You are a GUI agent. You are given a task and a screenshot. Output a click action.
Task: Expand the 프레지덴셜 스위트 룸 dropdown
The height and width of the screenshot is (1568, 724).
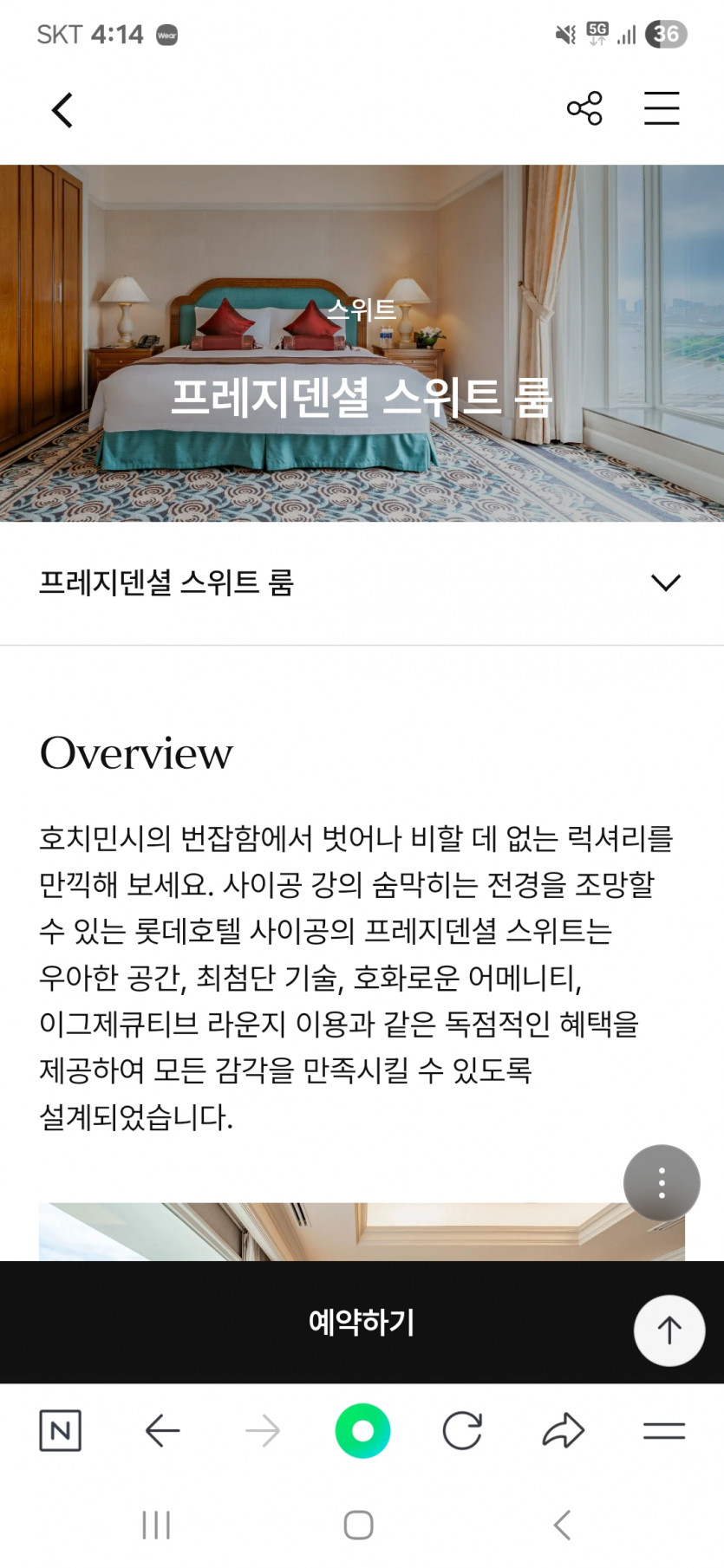(x=665, y=582)
